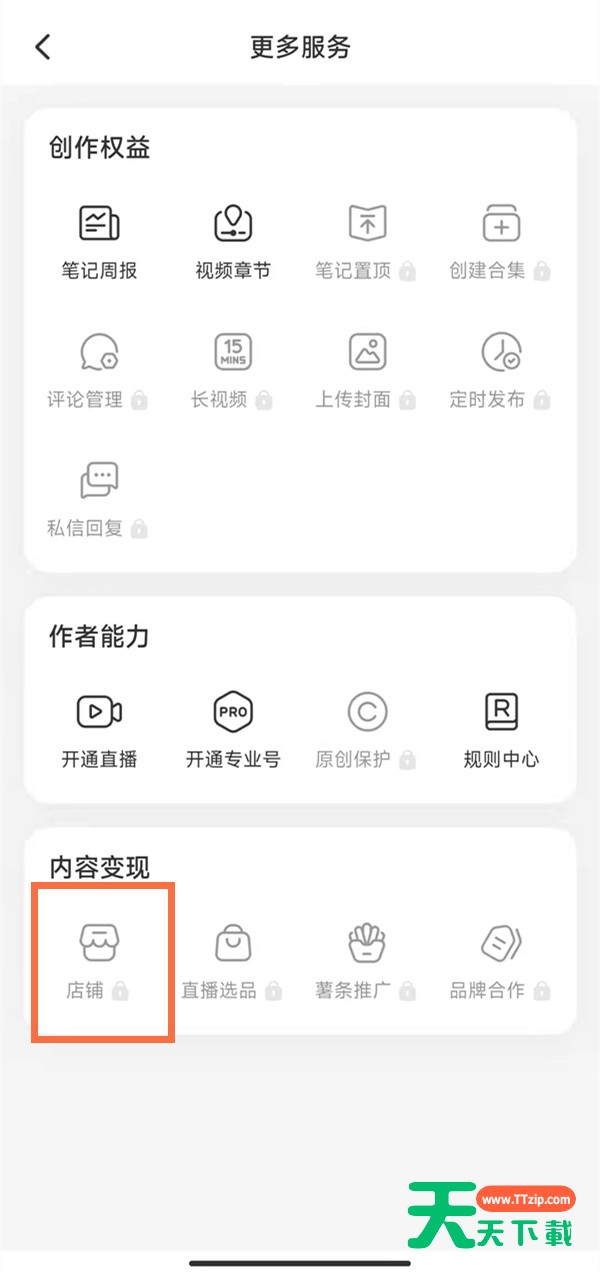Tap 直播选品

pyautogui.click(x=233, y=961)
